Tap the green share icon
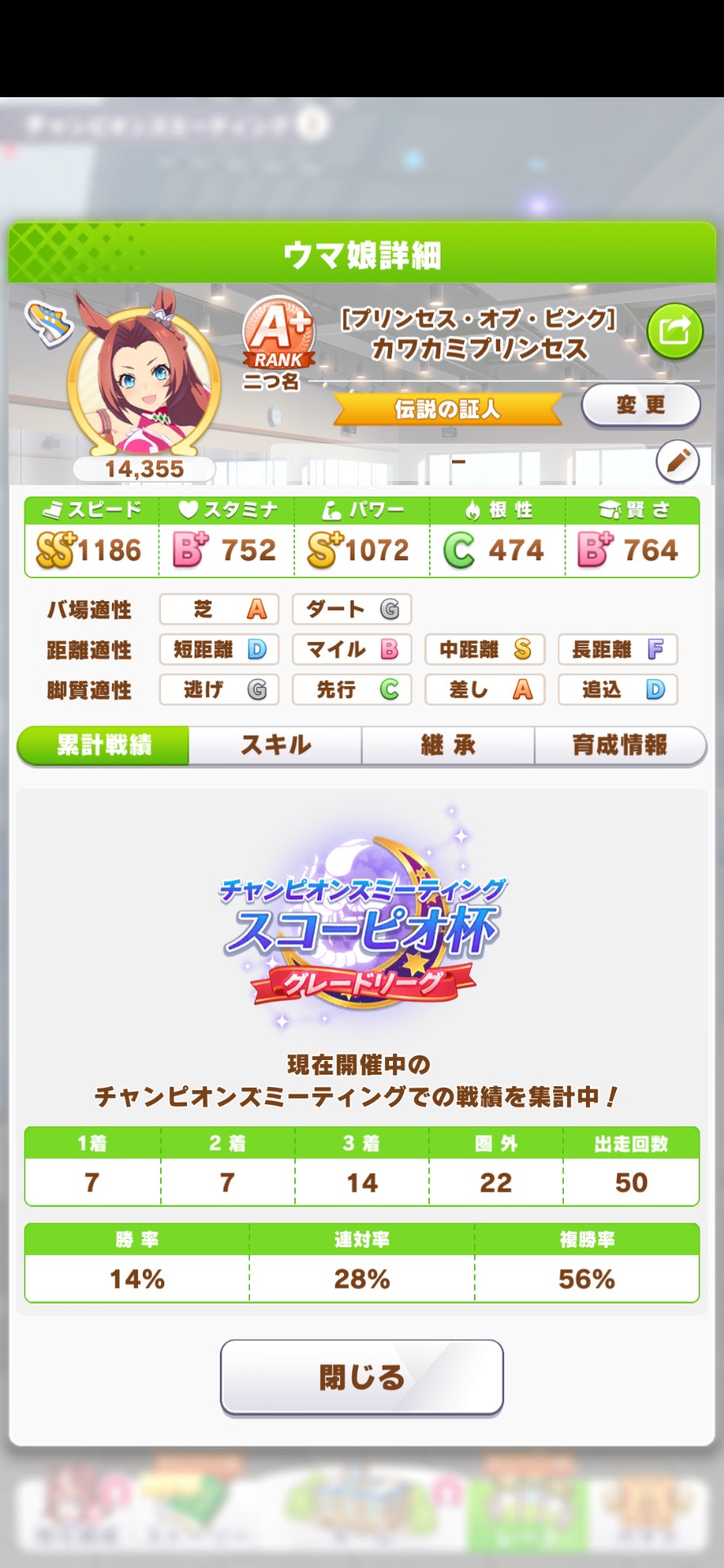724x1568 pixels. coord(674,331)
